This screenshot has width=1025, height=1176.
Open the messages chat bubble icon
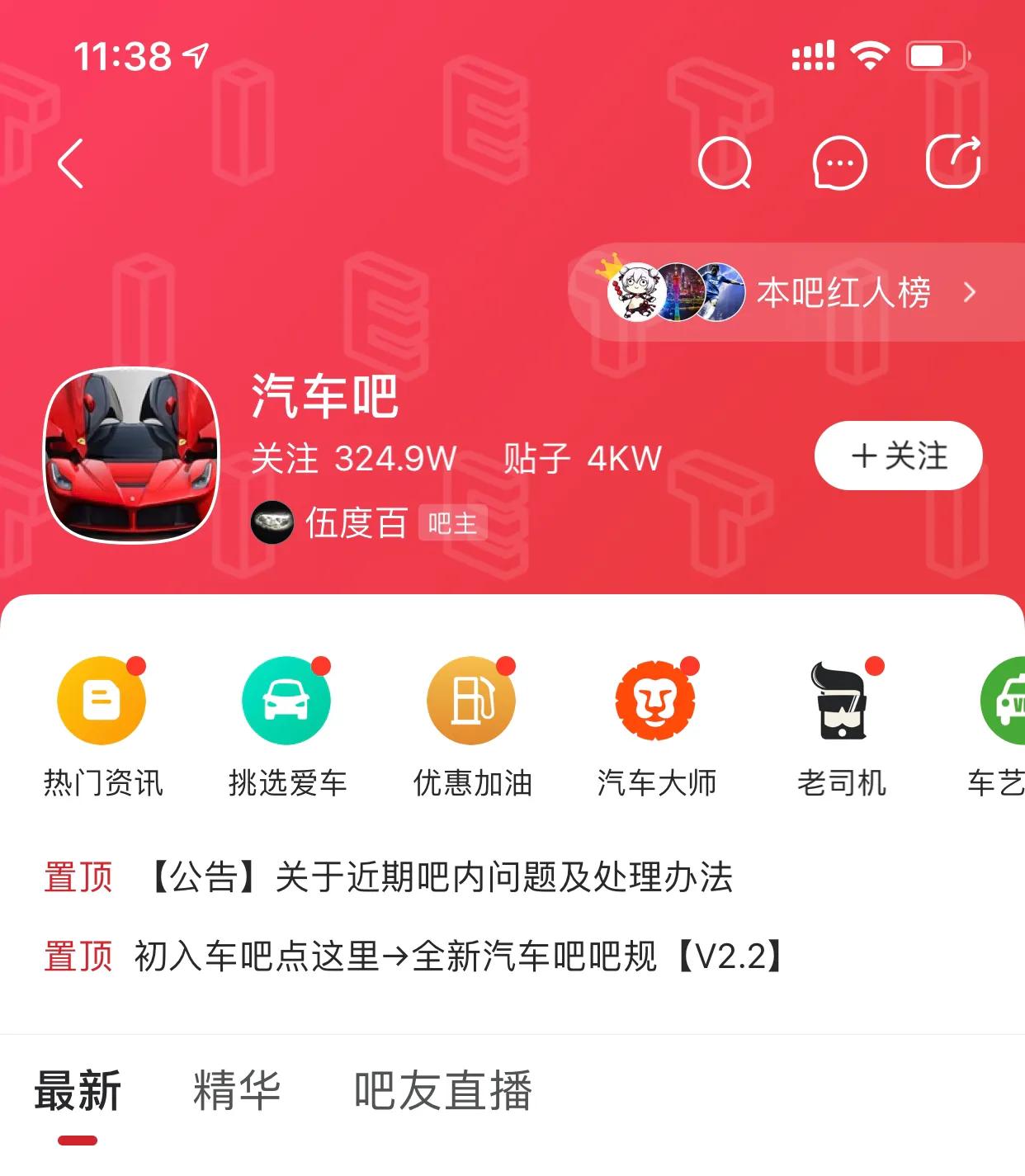pyautogui.click(x=839, y=163)
